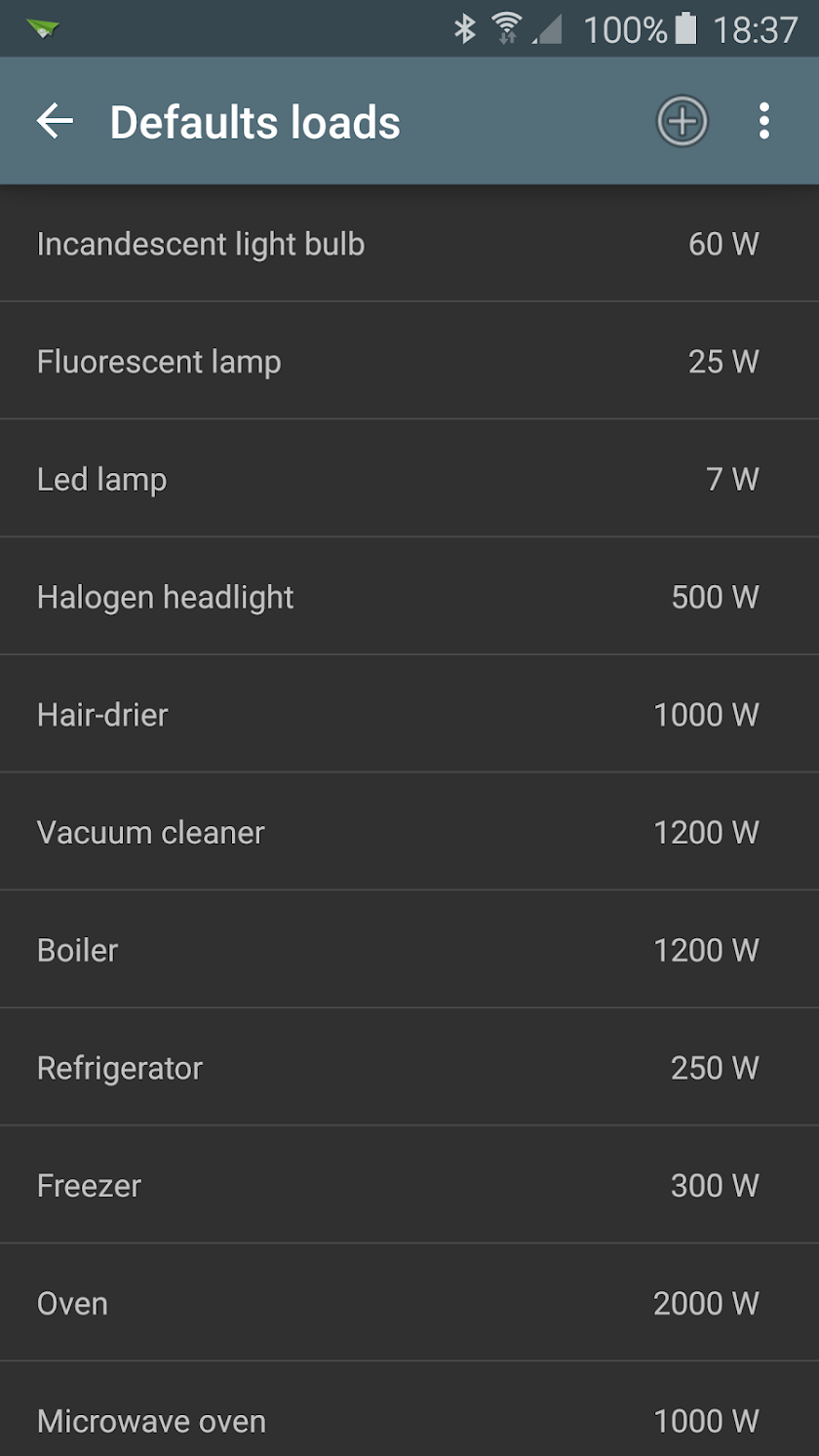Viewport: 819px width, 1456px height.
Task: Select the Halogen headlight load
Action: pyautogui.click(x=409, y=597)
